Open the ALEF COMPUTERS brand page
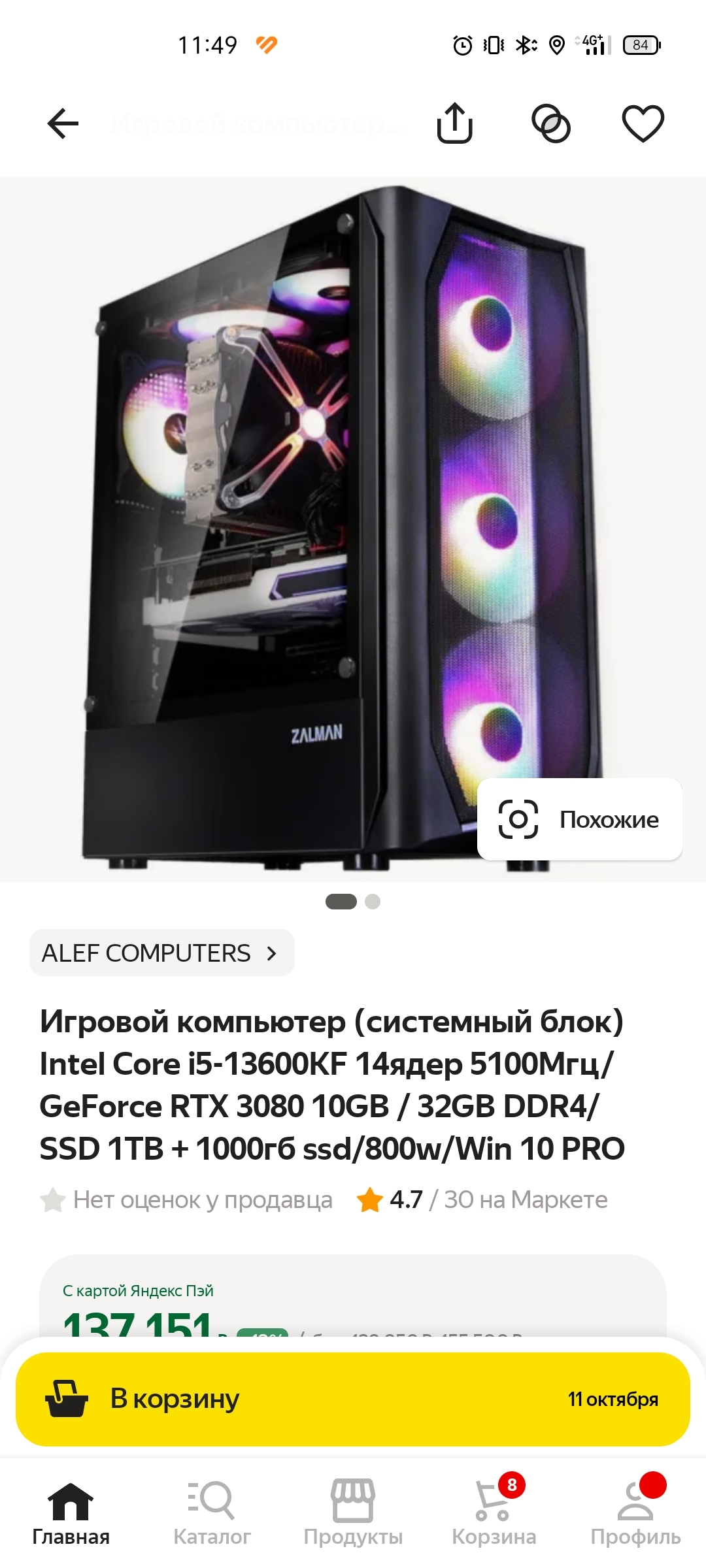Image resolution: width=706 pixels, height=1568 pixels. tap(161, 953)
